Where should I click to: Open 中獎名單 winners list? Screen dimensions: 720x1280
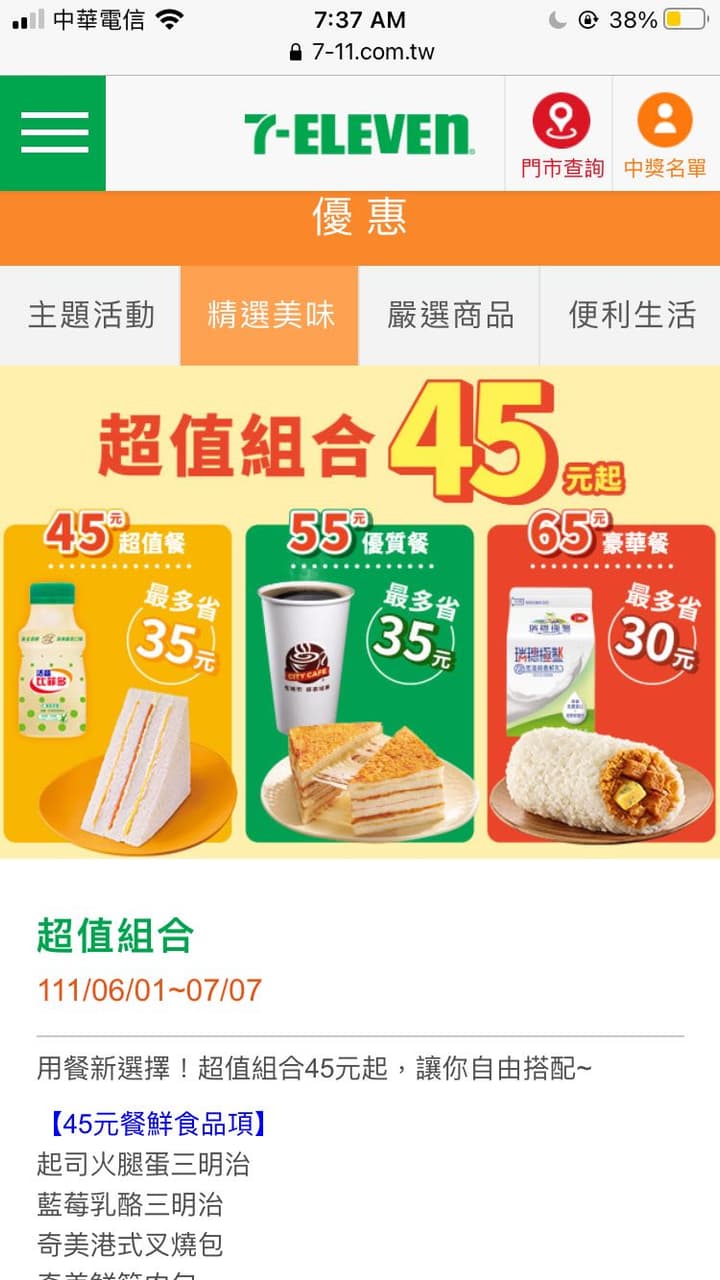click(665, 135)
